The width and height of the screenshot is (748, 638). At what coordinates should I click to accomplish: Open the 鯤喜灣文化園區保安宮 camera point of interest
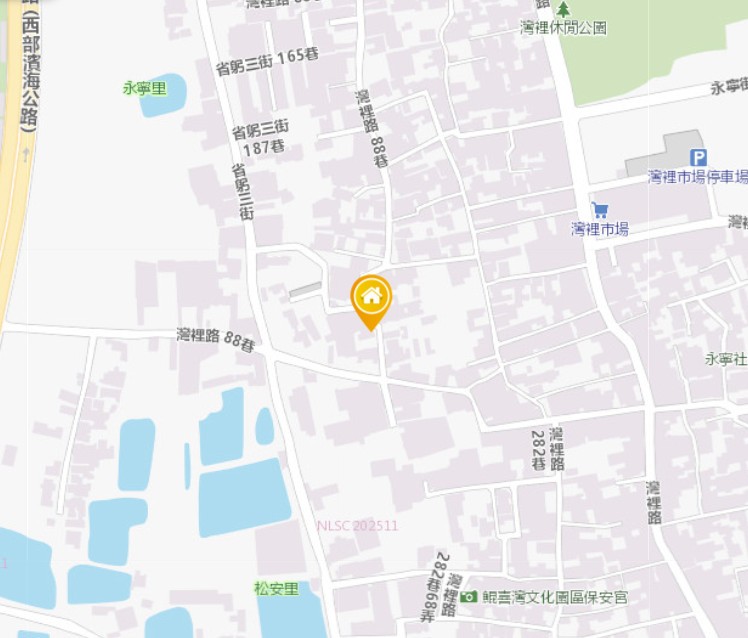pos(469,597)
